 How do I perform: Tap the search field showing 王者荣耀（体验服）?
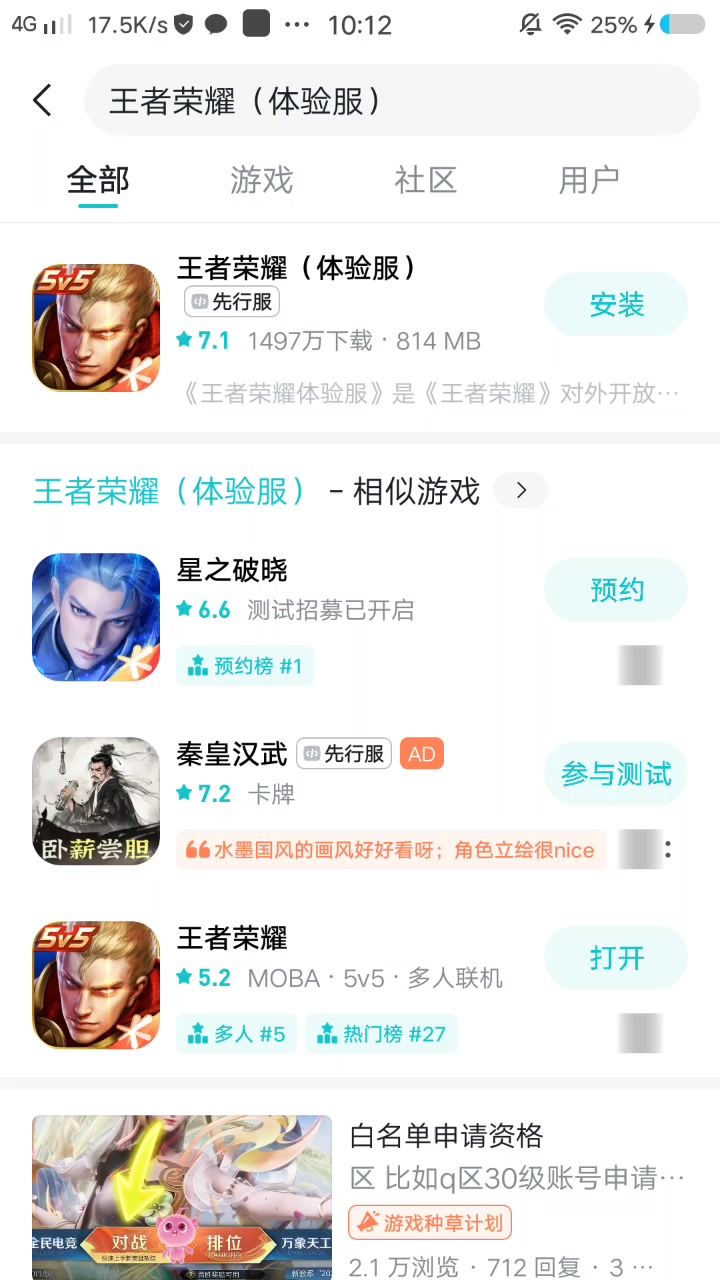pyautogui.click(x=390, y=101)
